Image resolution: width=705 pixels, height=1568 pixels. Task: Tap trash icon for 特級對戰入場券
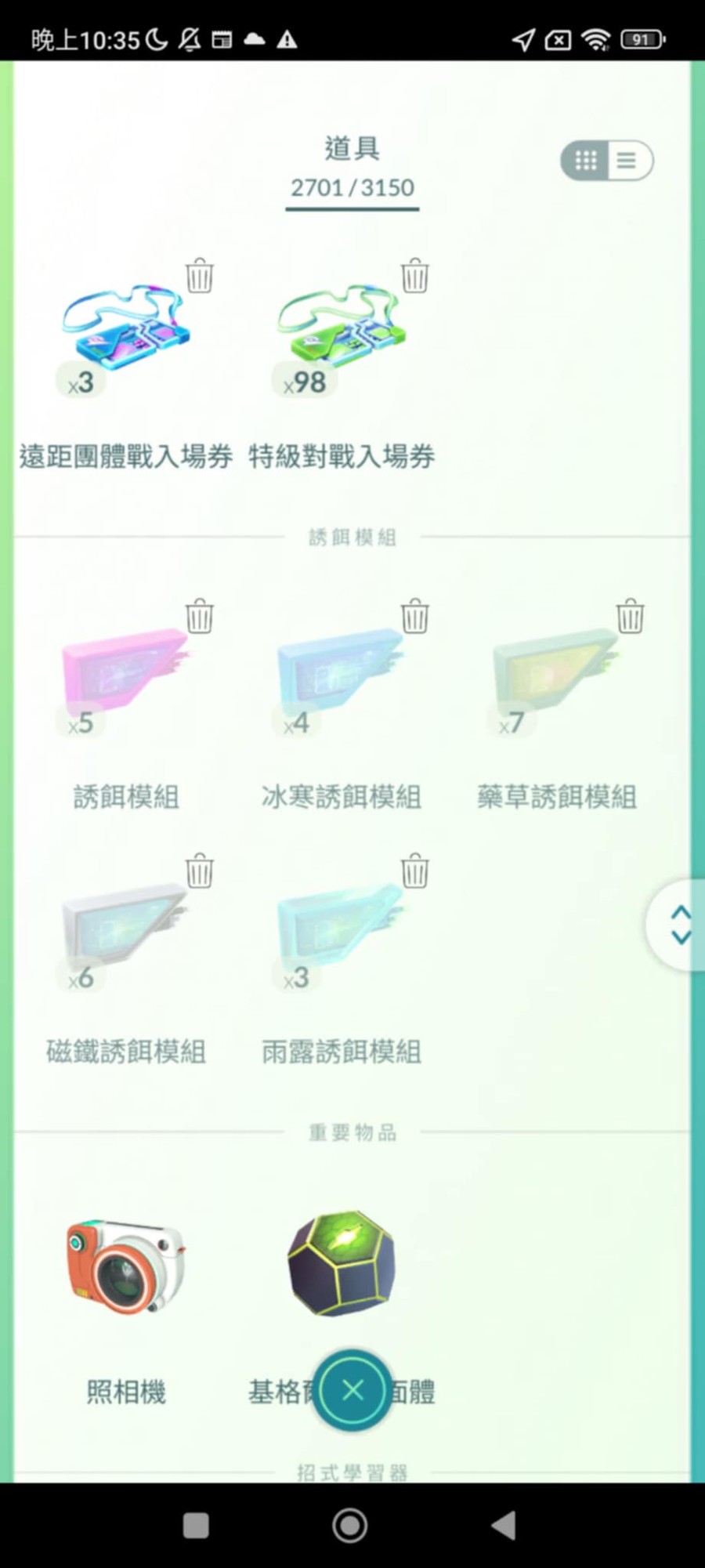click(x=415, y=275)
